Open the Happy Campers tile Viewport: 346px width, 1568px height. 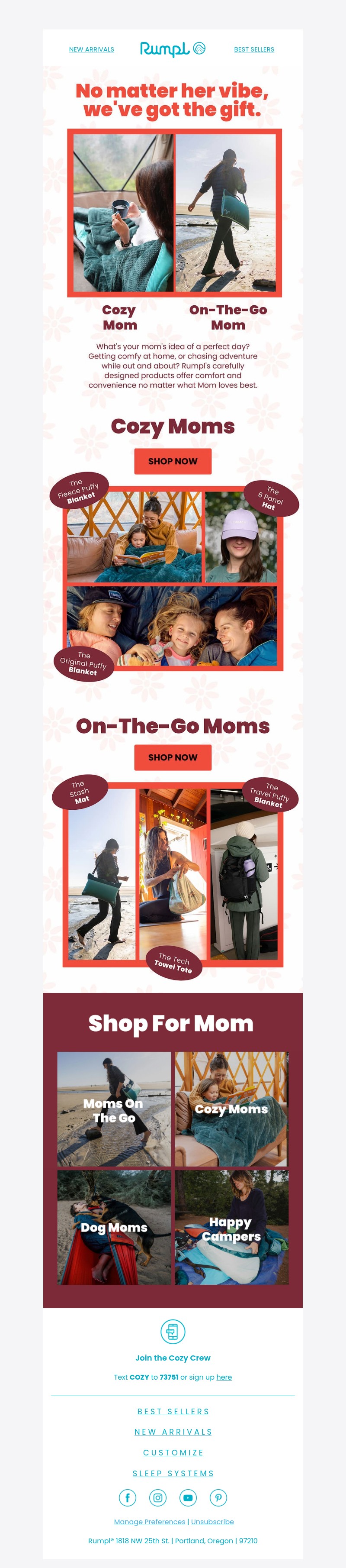tap(231, 1227)
